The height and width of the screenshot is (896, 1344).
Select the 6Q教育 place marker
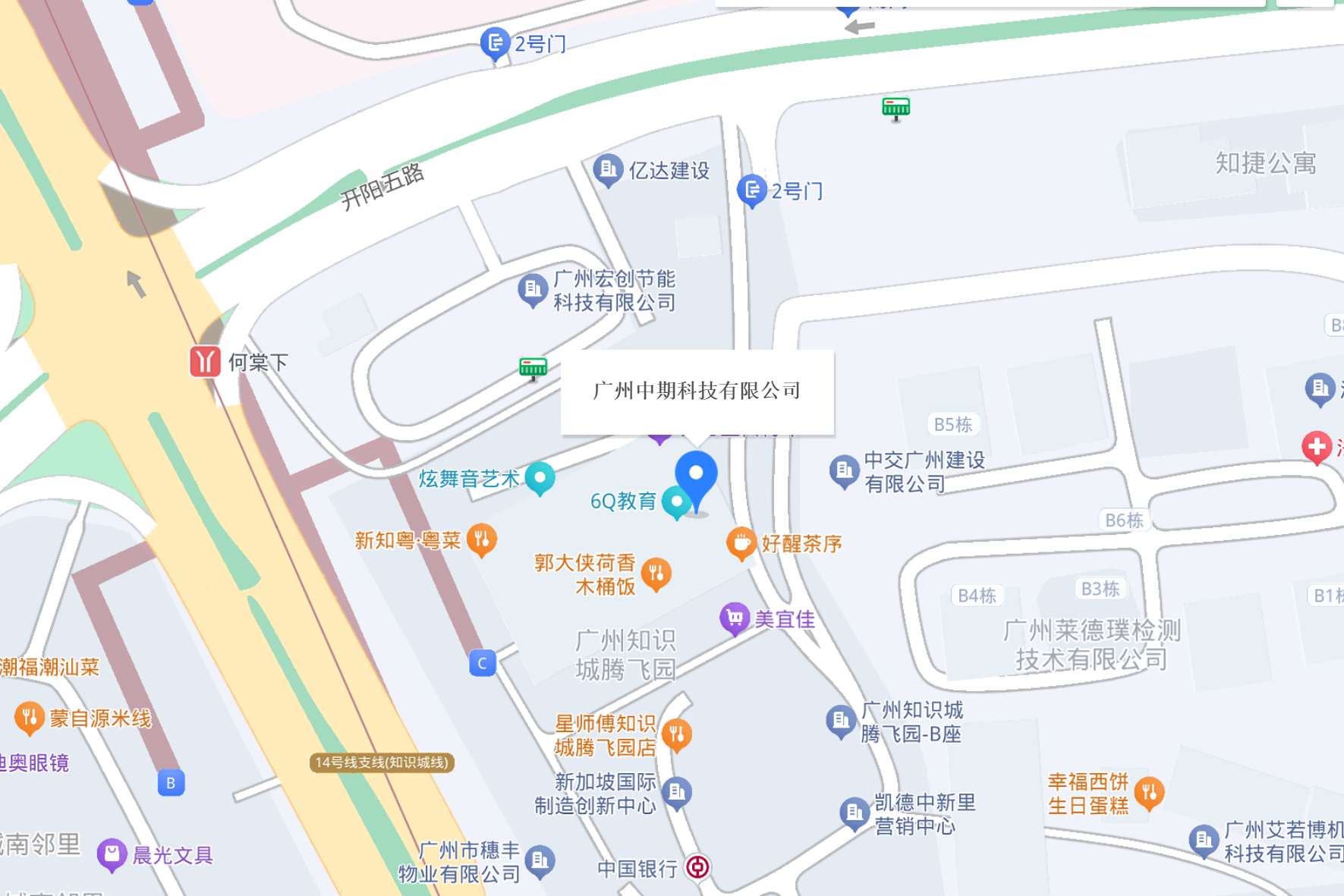(675, 501)
